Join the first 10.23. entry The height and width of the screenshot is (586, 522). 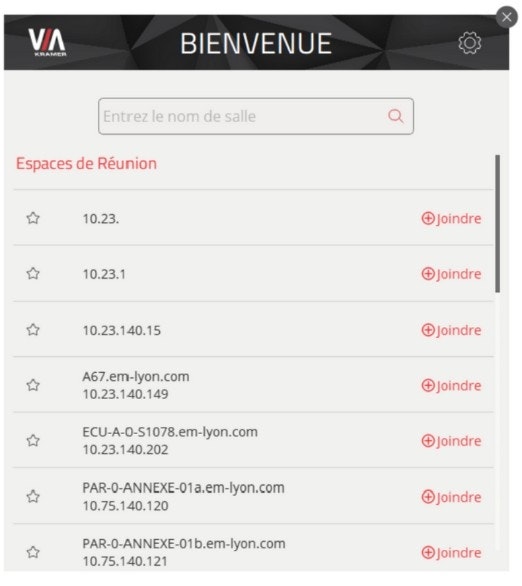(451, 219)
